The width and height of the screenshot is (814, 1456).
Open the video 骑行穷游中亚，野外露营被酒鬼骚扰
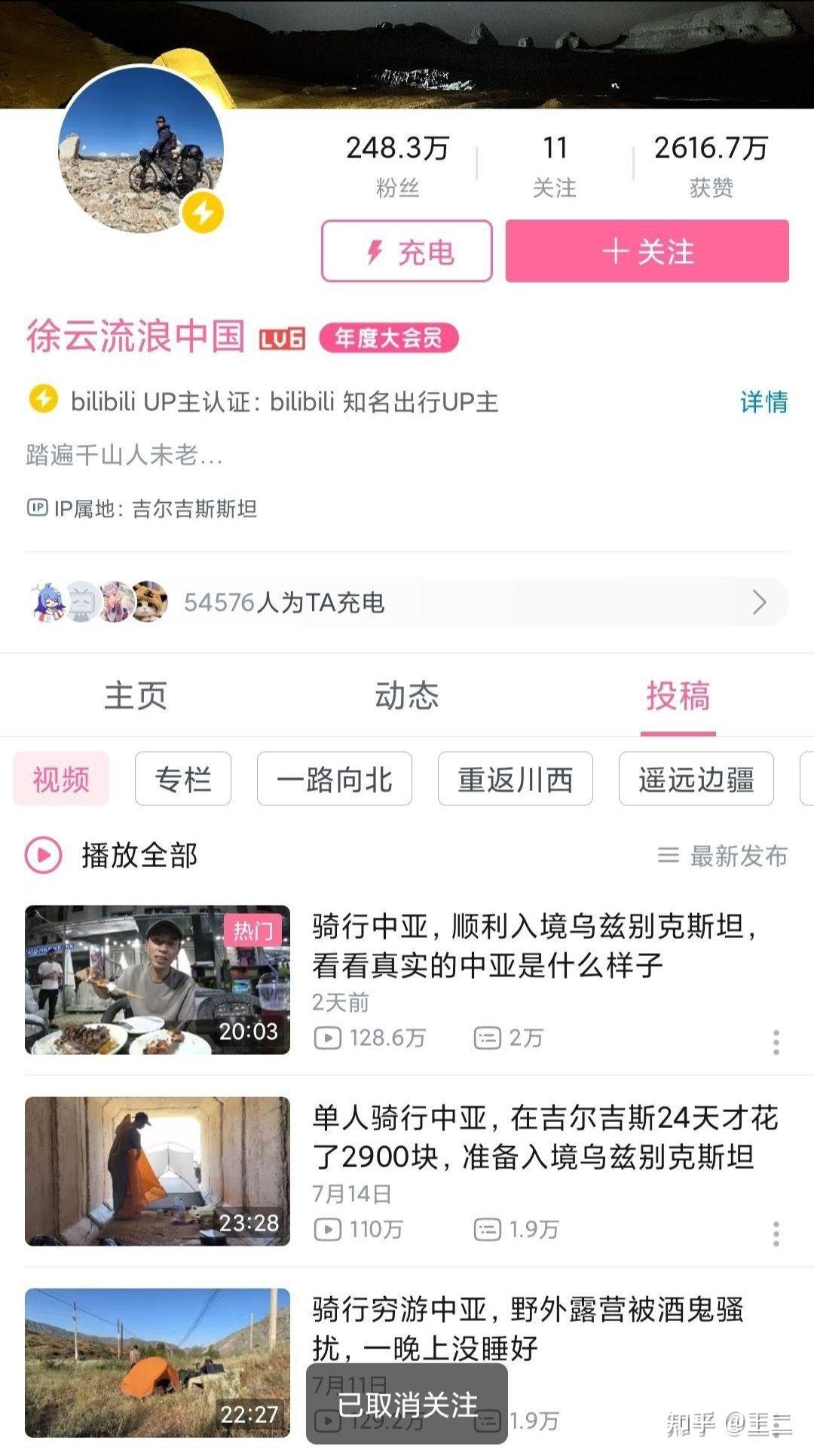(528, 1328)
